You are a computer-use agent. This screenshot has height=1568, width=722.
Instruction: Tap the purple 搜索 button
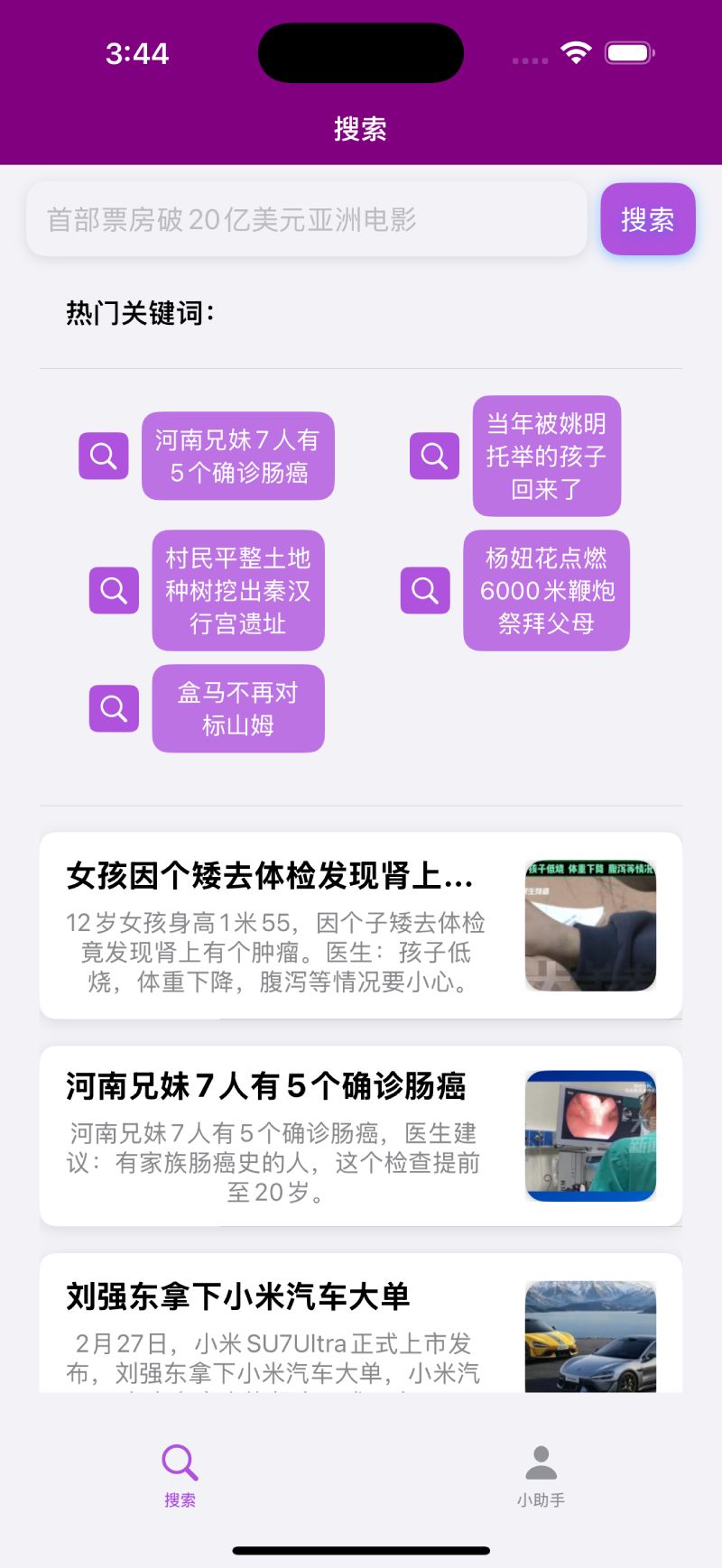[x=647, y=219]
